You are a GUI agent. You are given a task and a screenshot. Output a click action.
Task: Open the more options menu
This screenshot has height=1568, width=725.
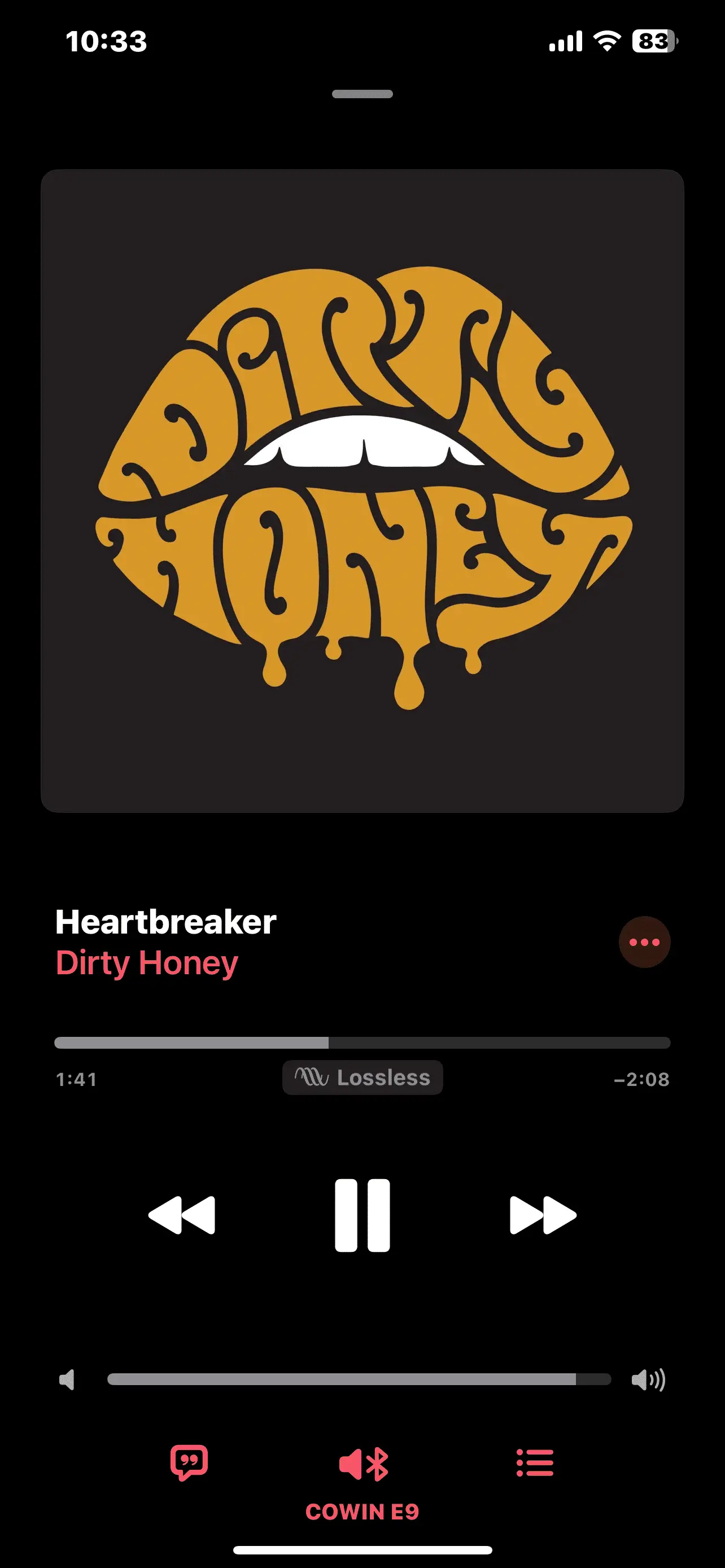(x=644, y=941)
